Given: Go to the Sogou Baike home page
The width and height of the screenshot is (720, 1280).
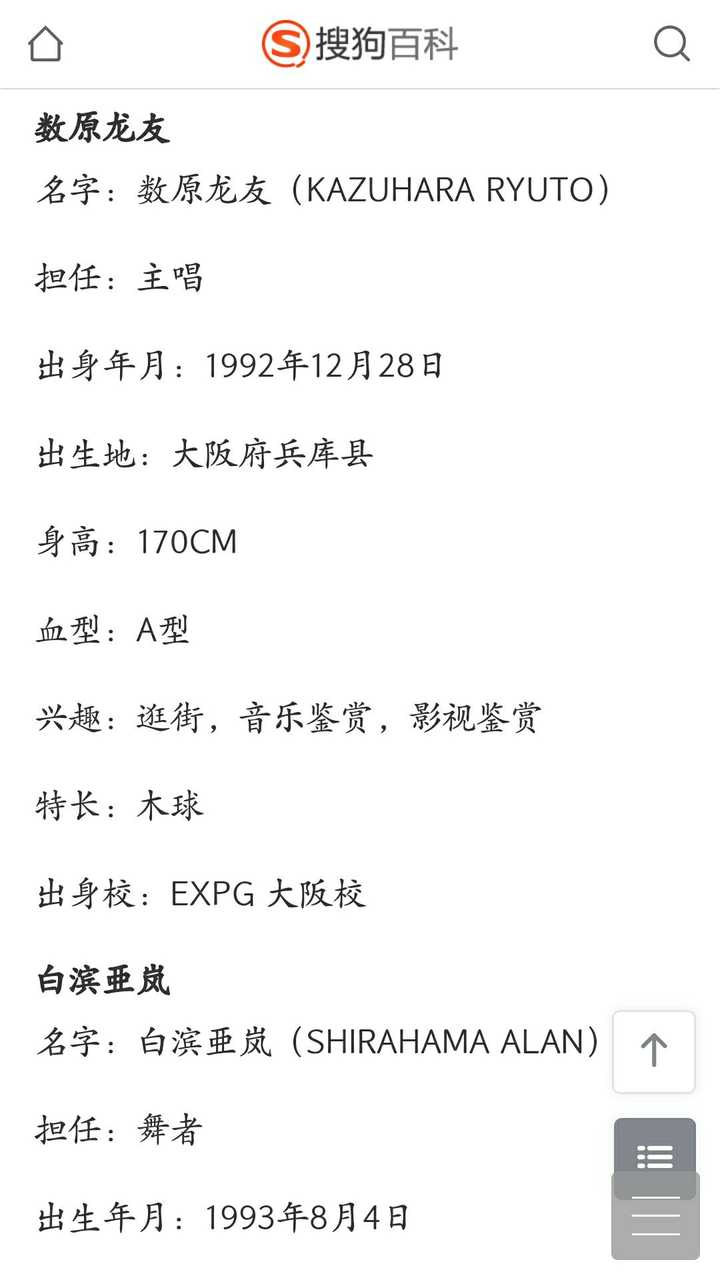Looking at the screenshot, I should pyautogui.click(x=45, y=44).
